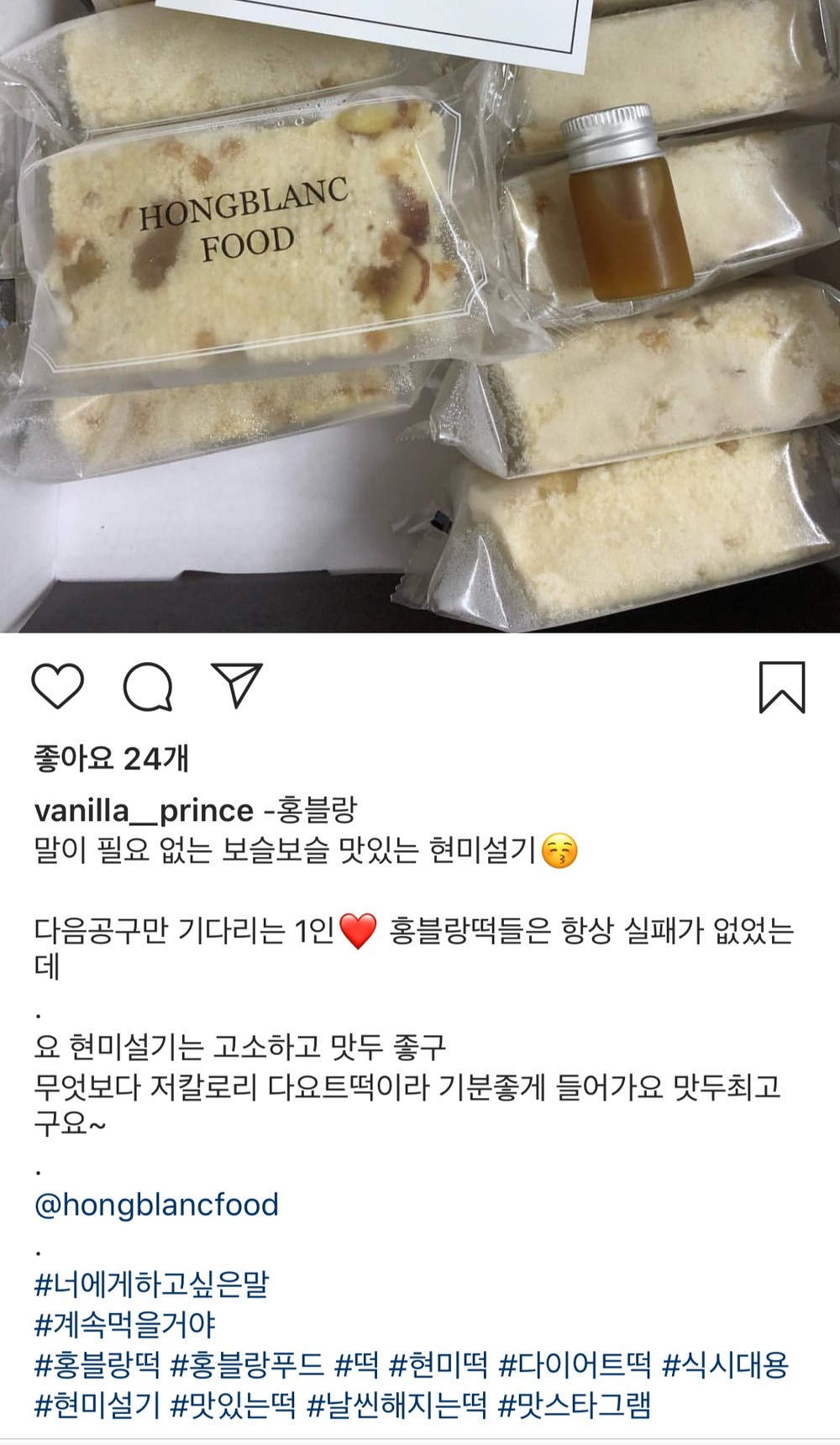
Task: Share this post with the paper plane icon
Action: pos(237,686)
